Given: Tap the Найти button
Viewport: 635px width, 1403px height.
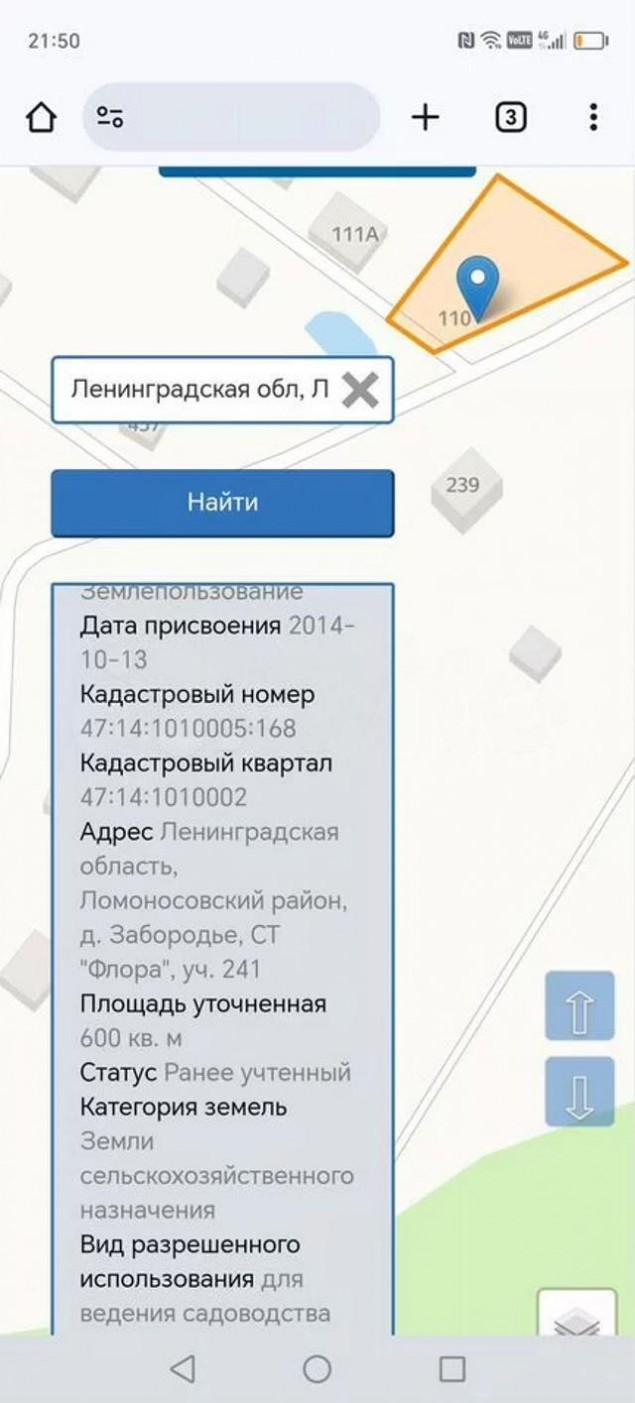Looking at the screenshot, I should click(222, 502).
